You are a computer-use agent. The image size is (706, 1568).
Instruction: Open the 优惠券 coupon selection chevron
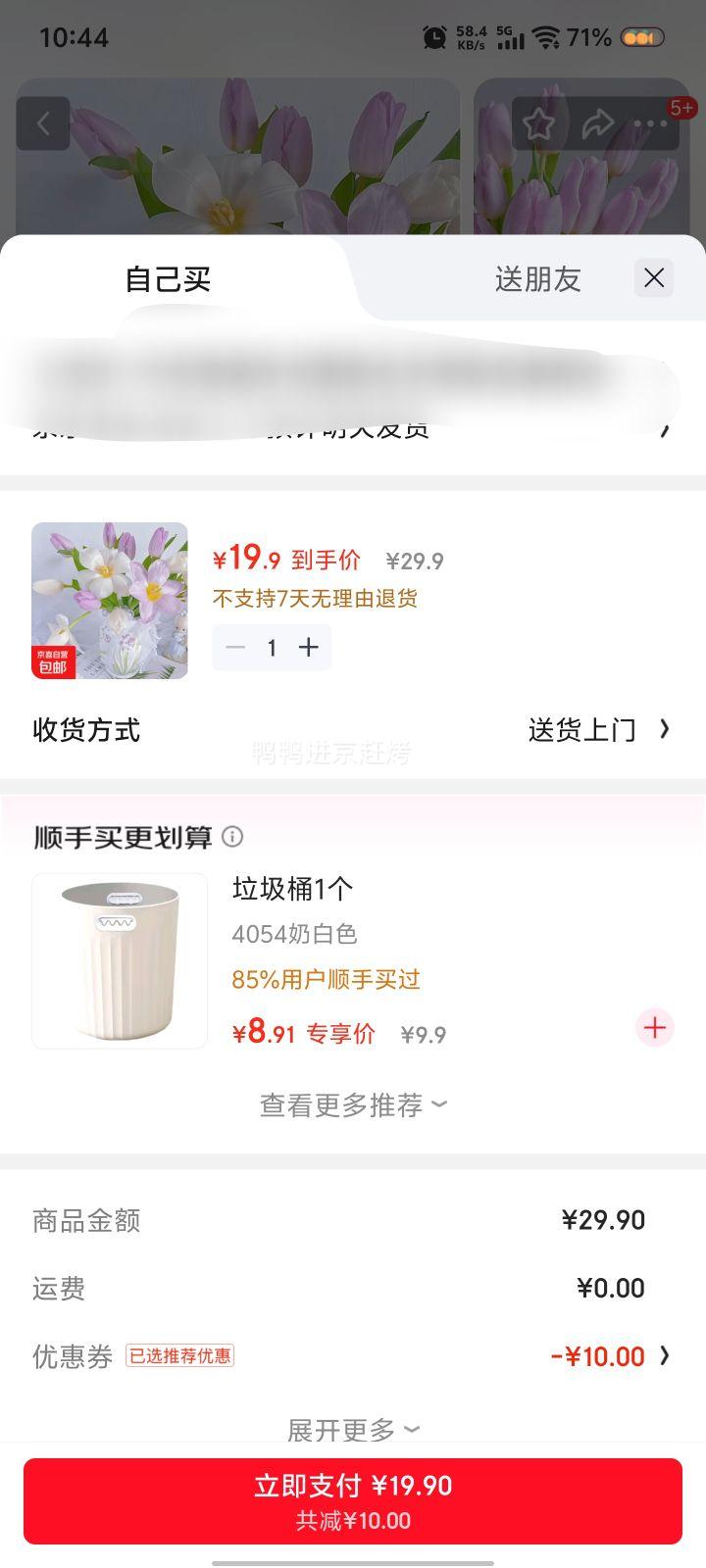[x=666, y=1355]
